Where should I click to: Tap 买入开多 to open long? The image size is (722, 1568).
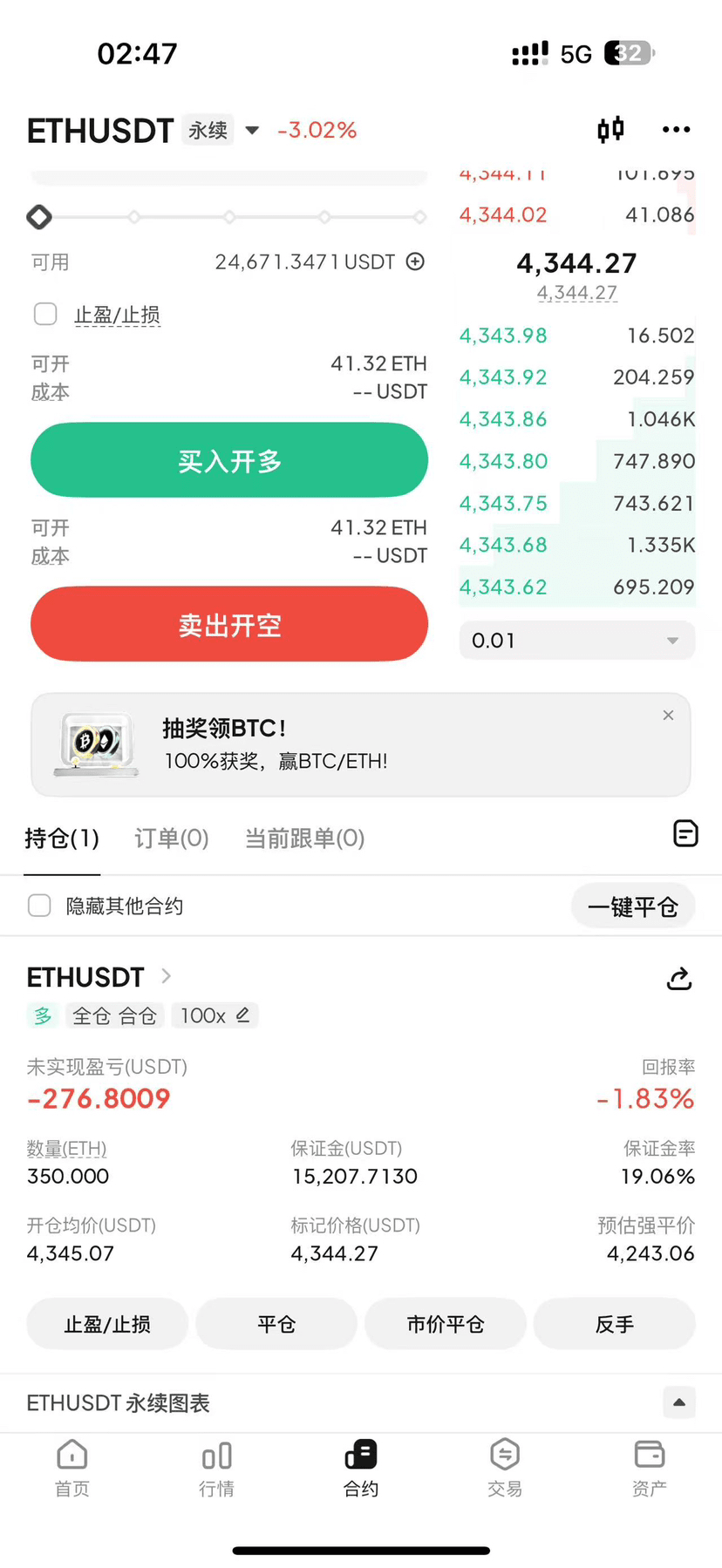[x=229, y=460]
